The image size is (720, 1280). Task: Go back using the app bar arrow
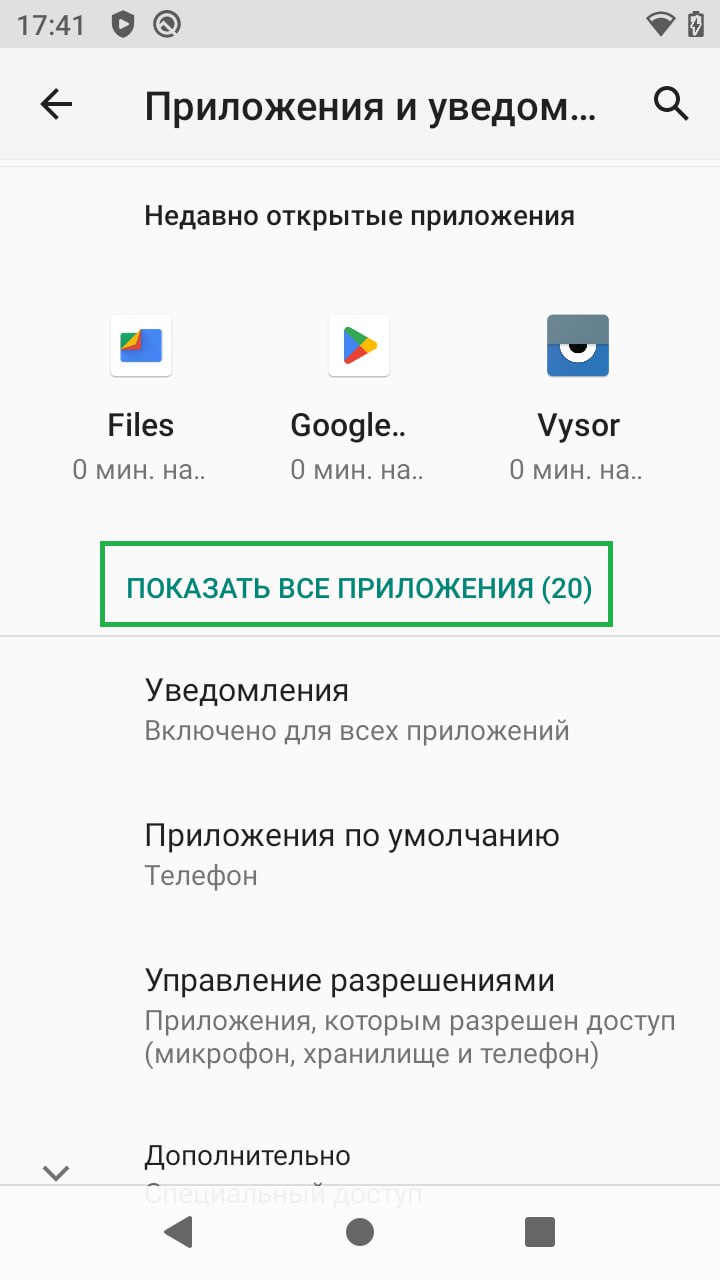[x=56, y=105]
